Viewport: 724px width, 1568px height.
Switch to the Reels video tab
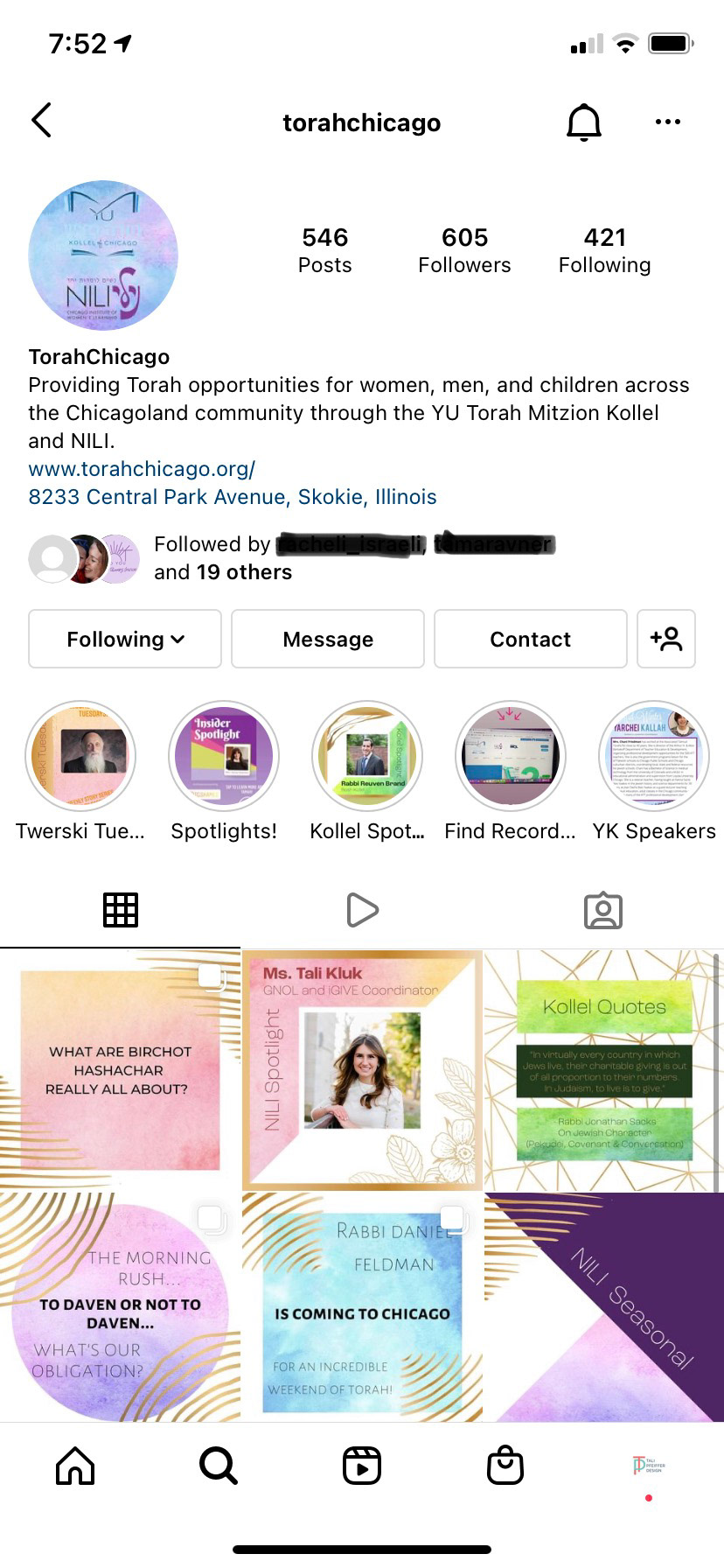click(362, 910)
